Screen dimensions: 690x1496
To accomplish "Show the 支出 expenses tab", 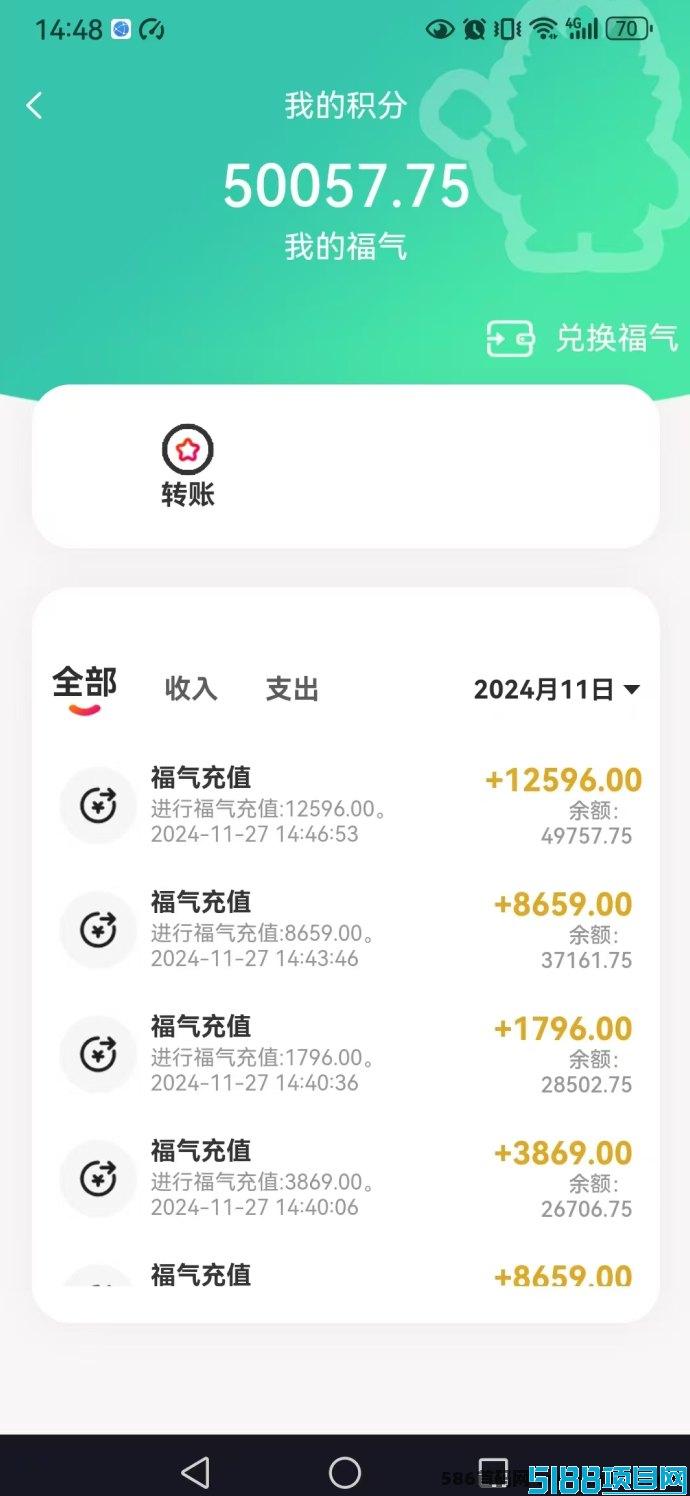I will click(x=292, y=689).
